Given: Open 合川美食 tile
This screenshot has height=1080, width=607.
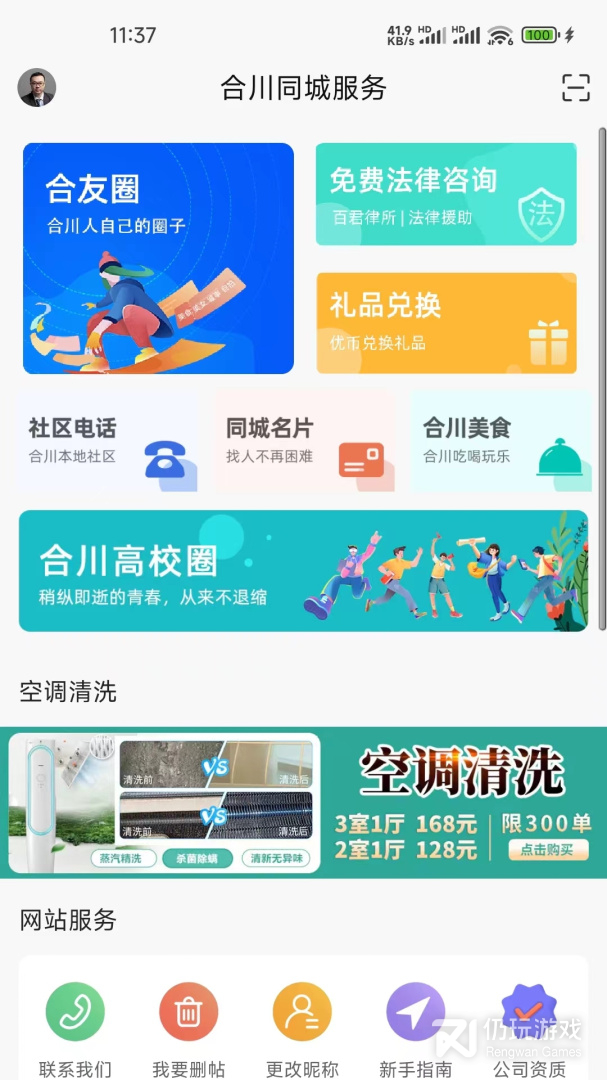Looking at the screenshot, I should coord(502,441).
